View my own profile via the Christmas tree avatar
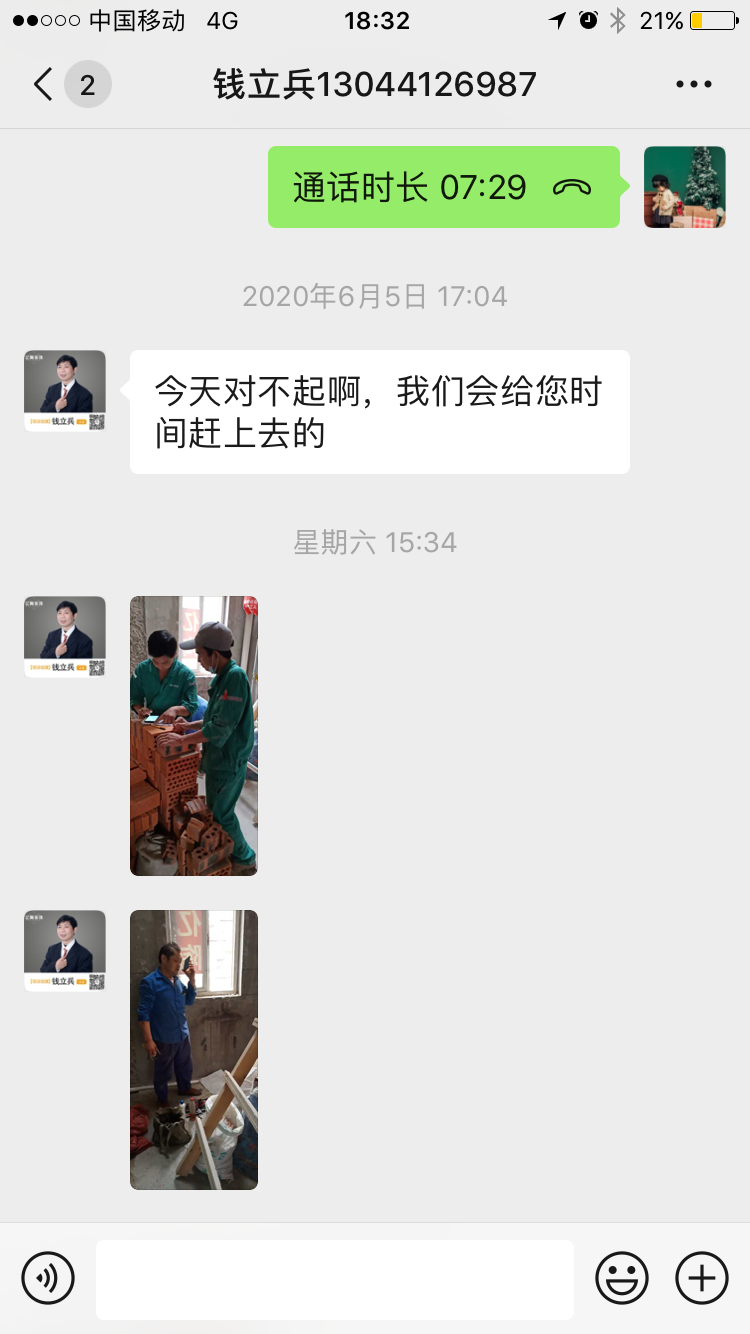This screenshot has height=1334, width=750. pyautogui.click(x=684, y=187)
